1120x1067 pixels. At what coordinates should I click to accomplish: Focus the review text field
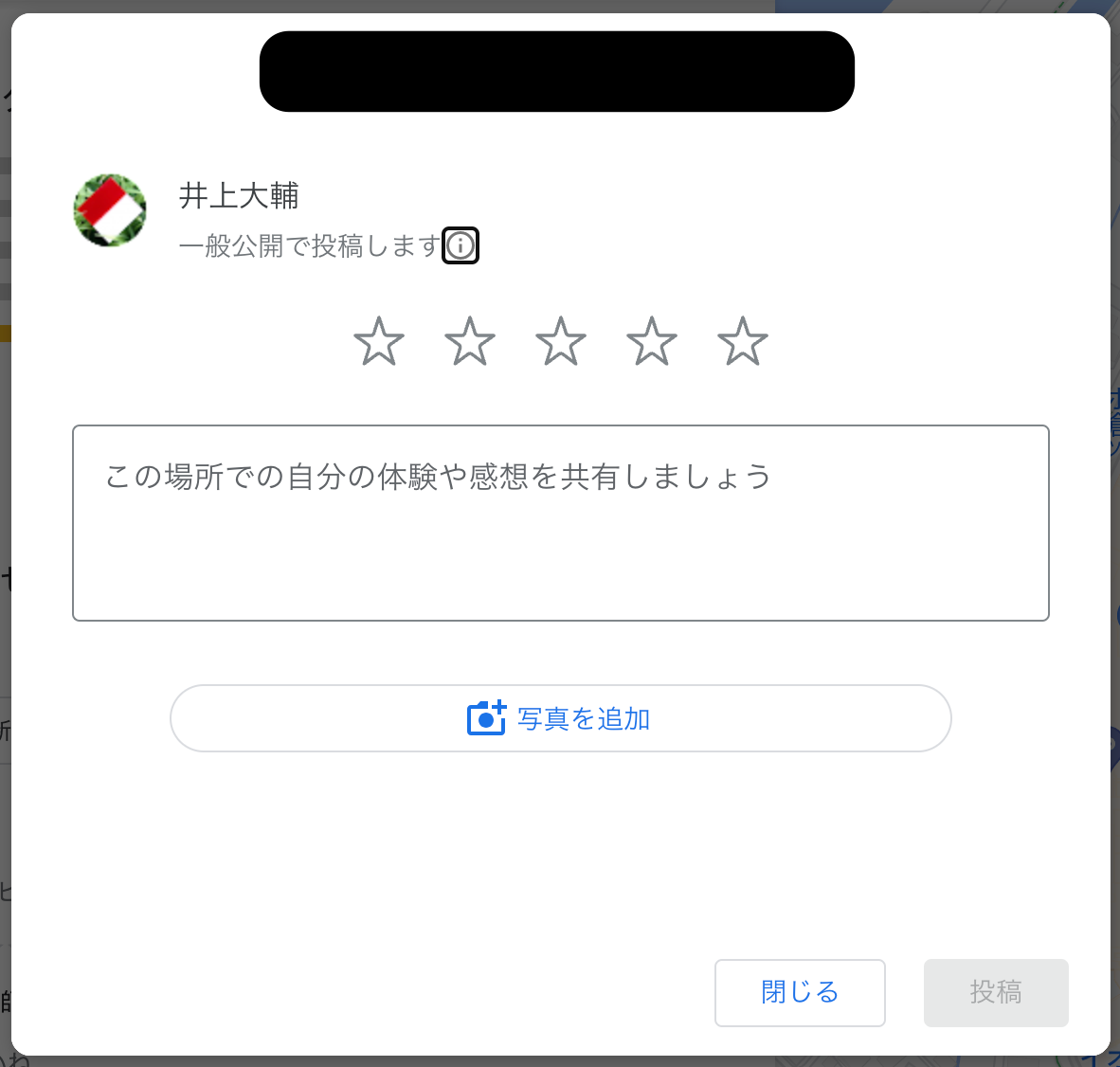point(561,523)
